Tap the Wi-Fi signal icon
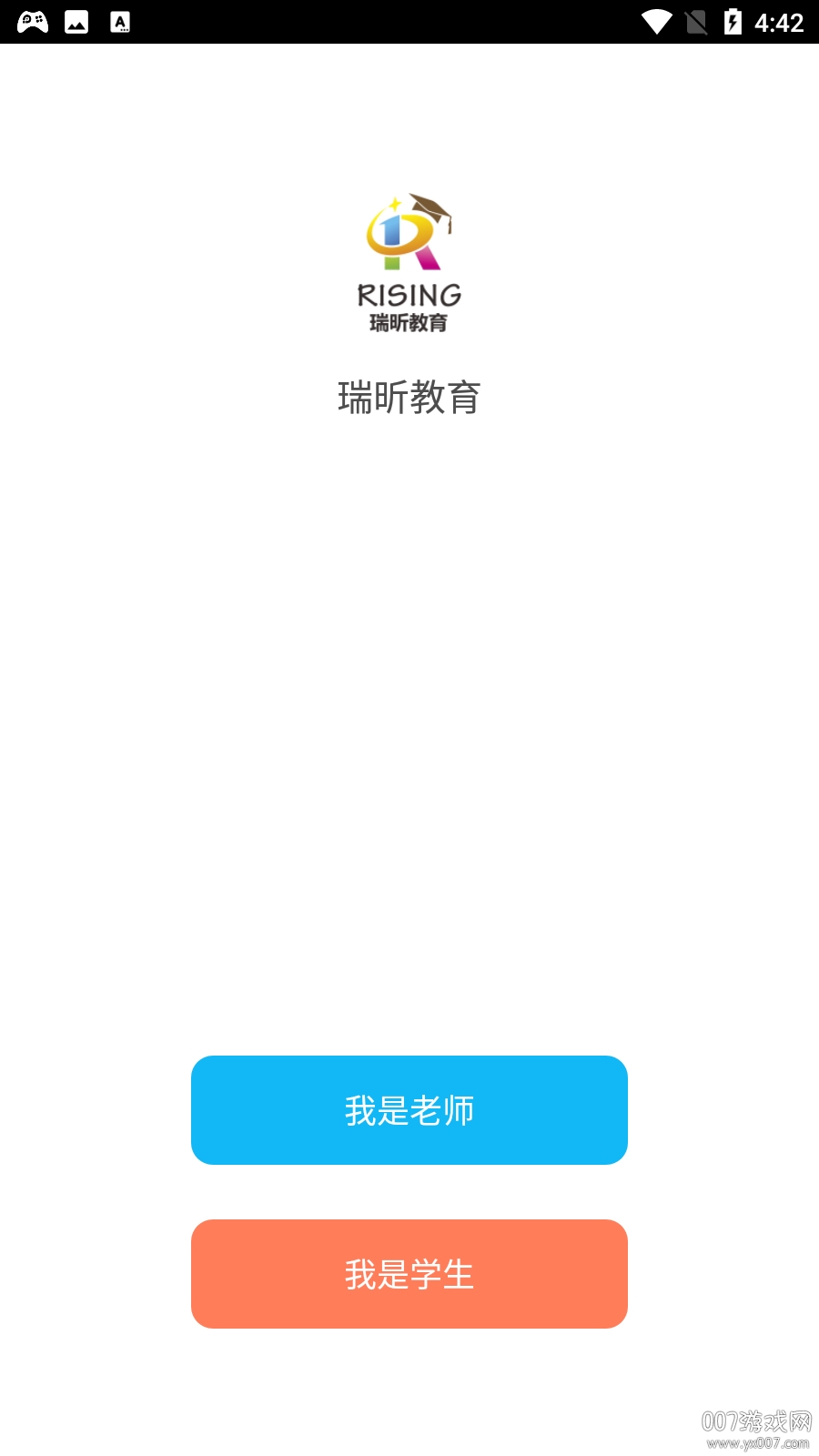Viewport: 819px width, 1456px height. click(654, 23)
